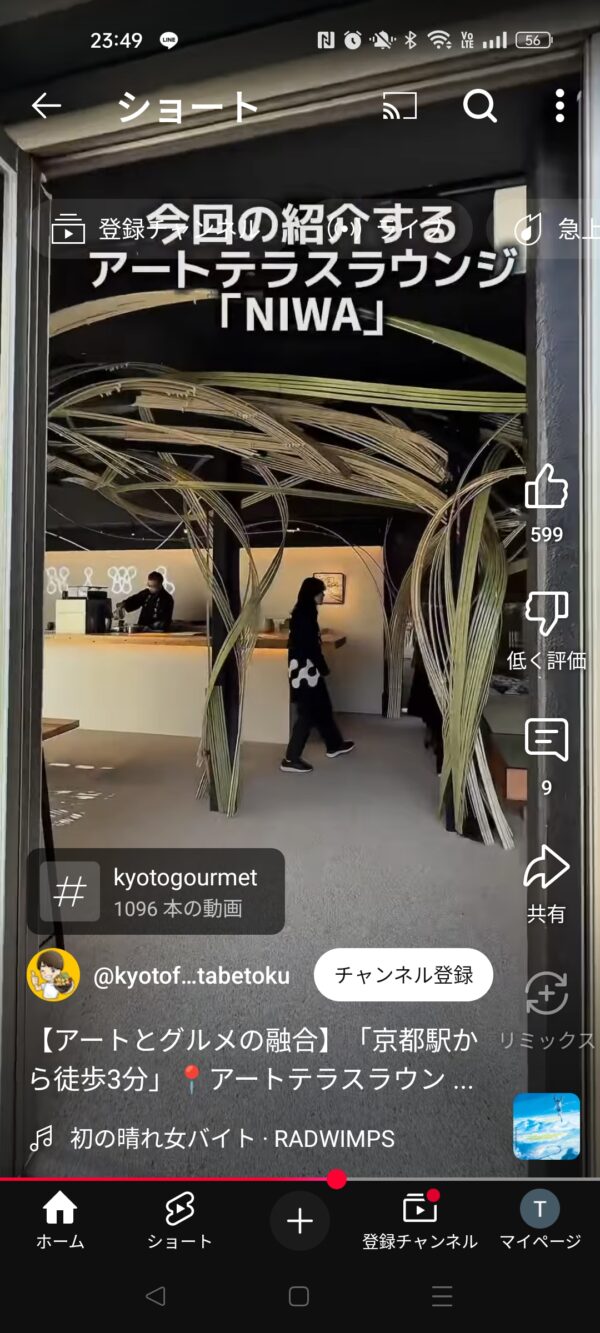This screenshot has width=600, height=1333.
Task: Select the 登録チャンネル chip
Action: click(x=160, y=230)
